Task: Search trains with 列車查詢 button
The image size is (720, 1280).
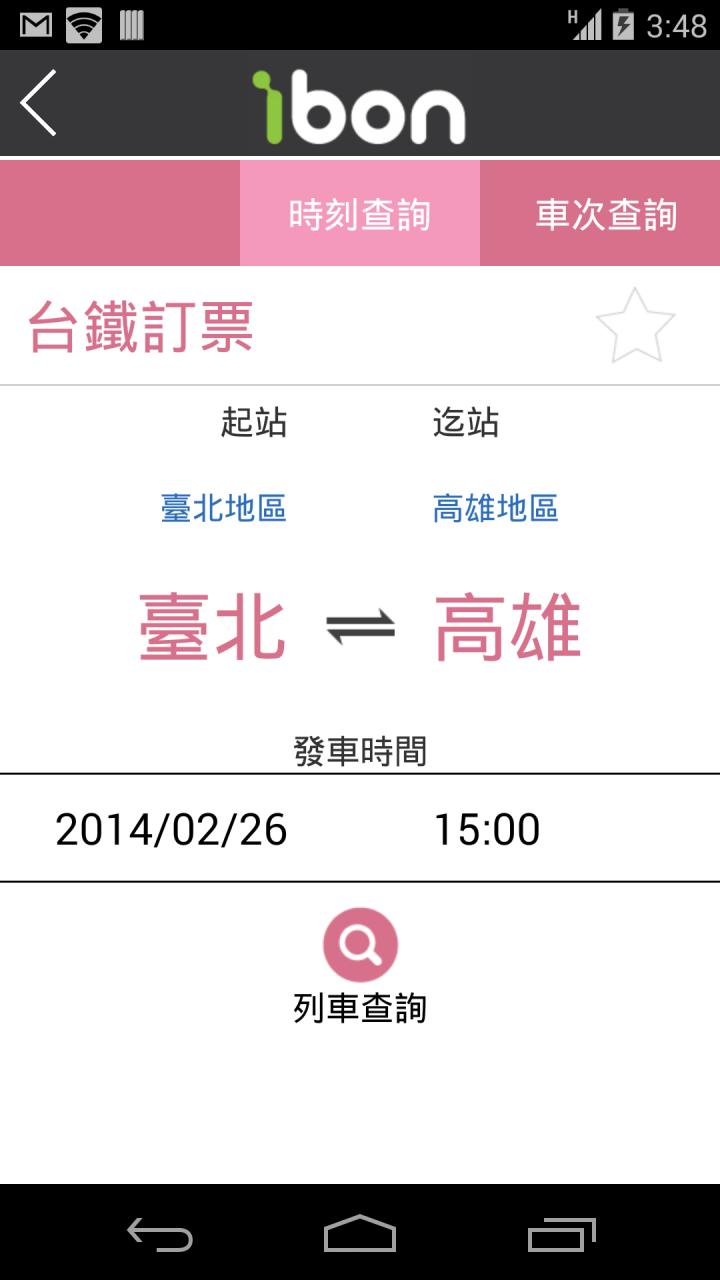Action: pyautogui.click(x=360, y=966)
